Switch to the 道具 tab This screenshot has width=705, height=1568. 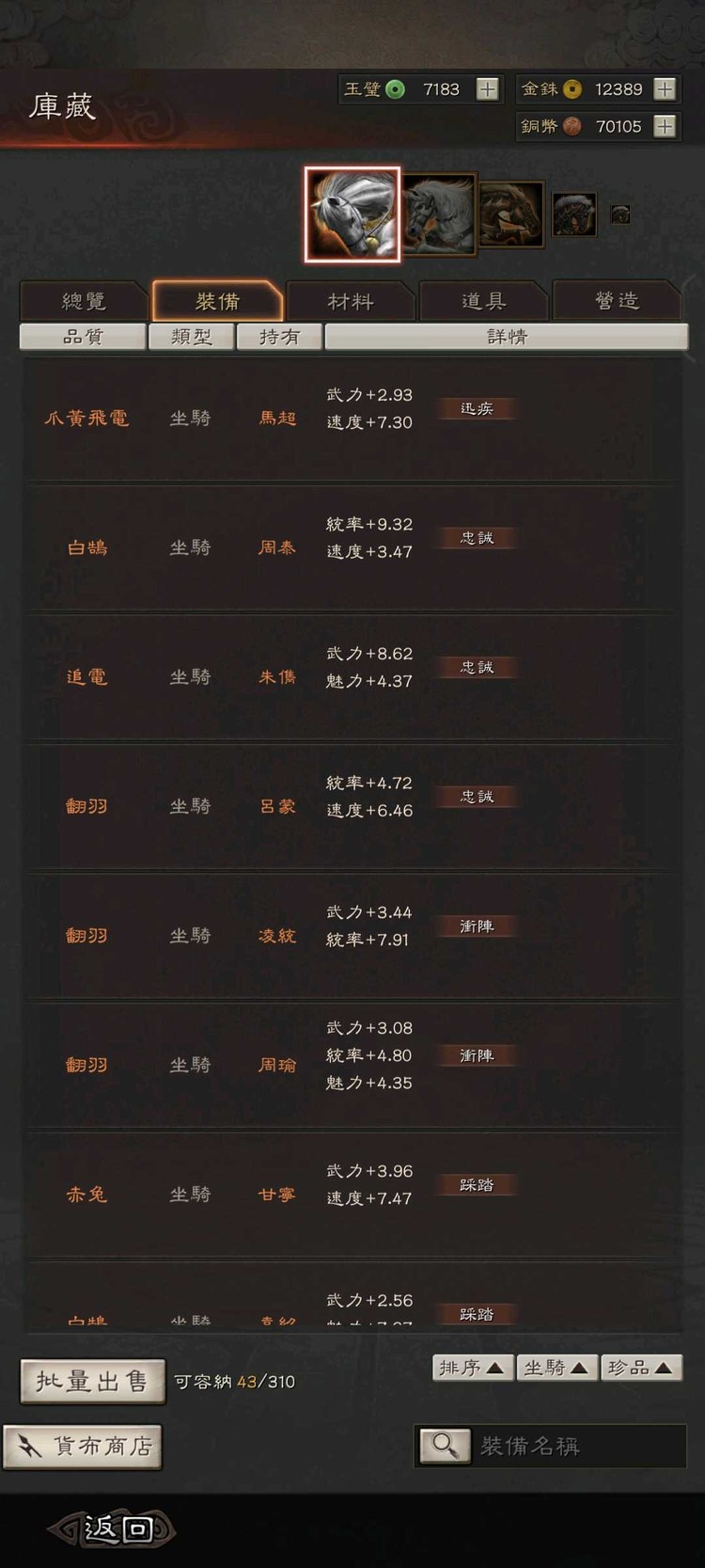[x=484, y=301]
